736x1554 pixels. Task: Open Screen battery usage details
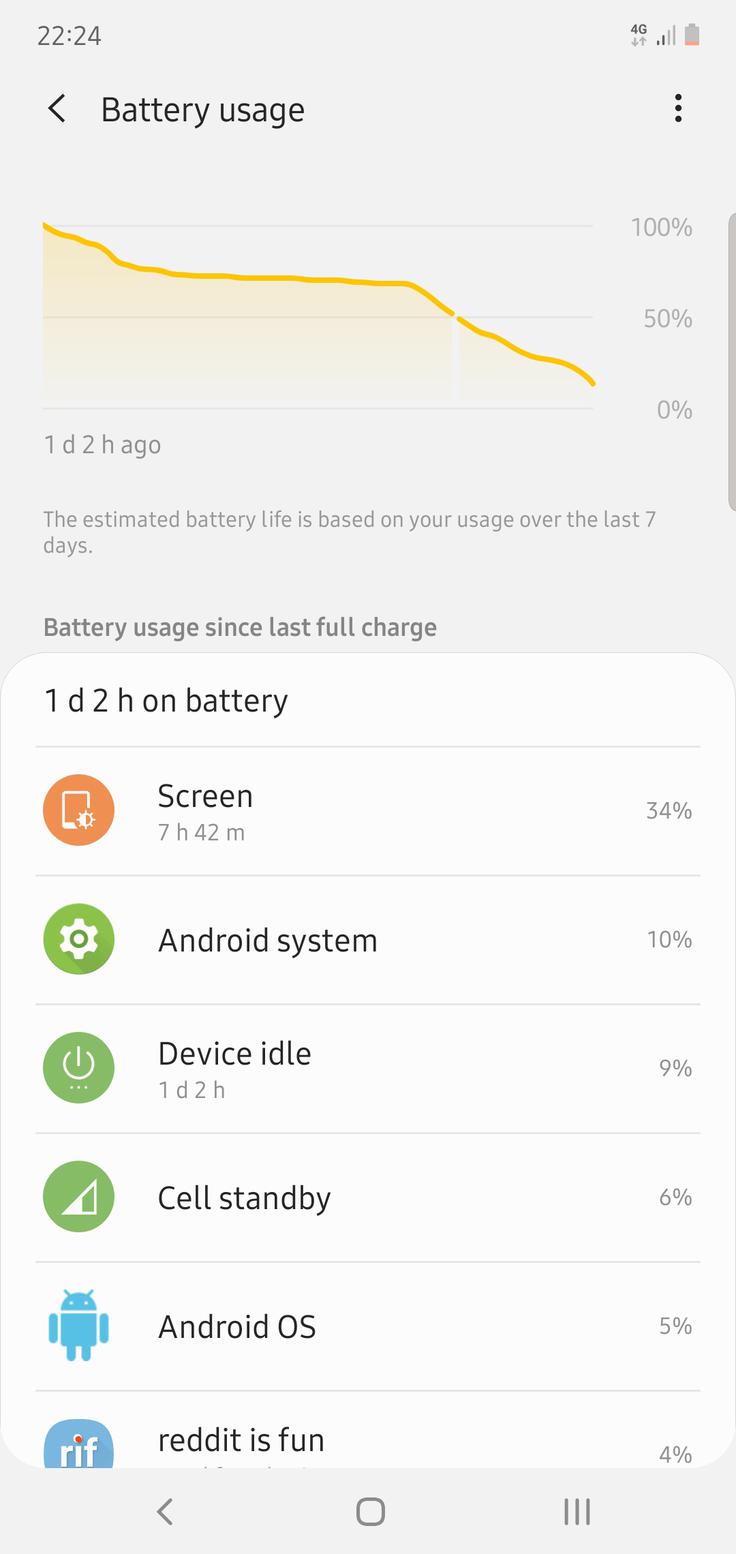coord(367,811)
